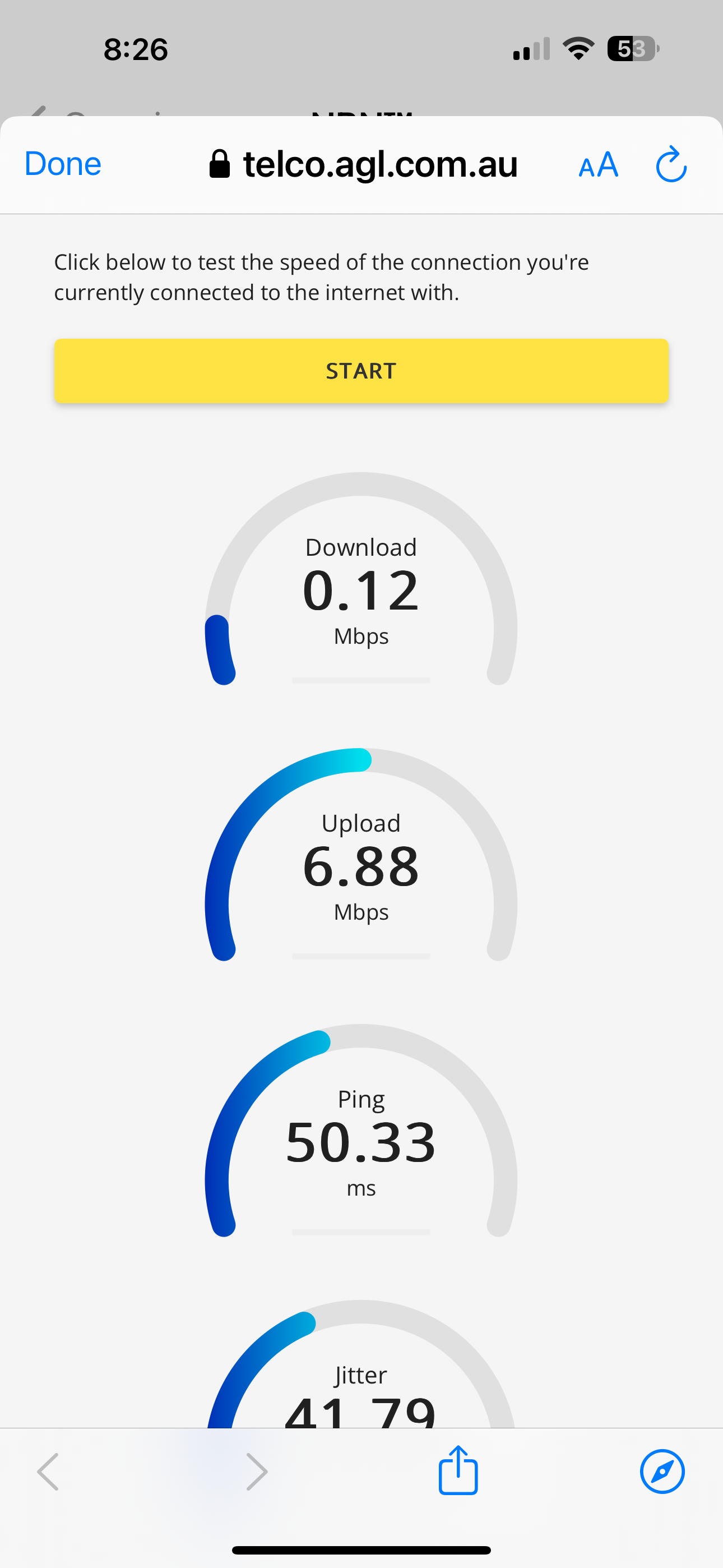Tap Done to close the browser view
The image size is (723, 1568).
pos(62,163)
